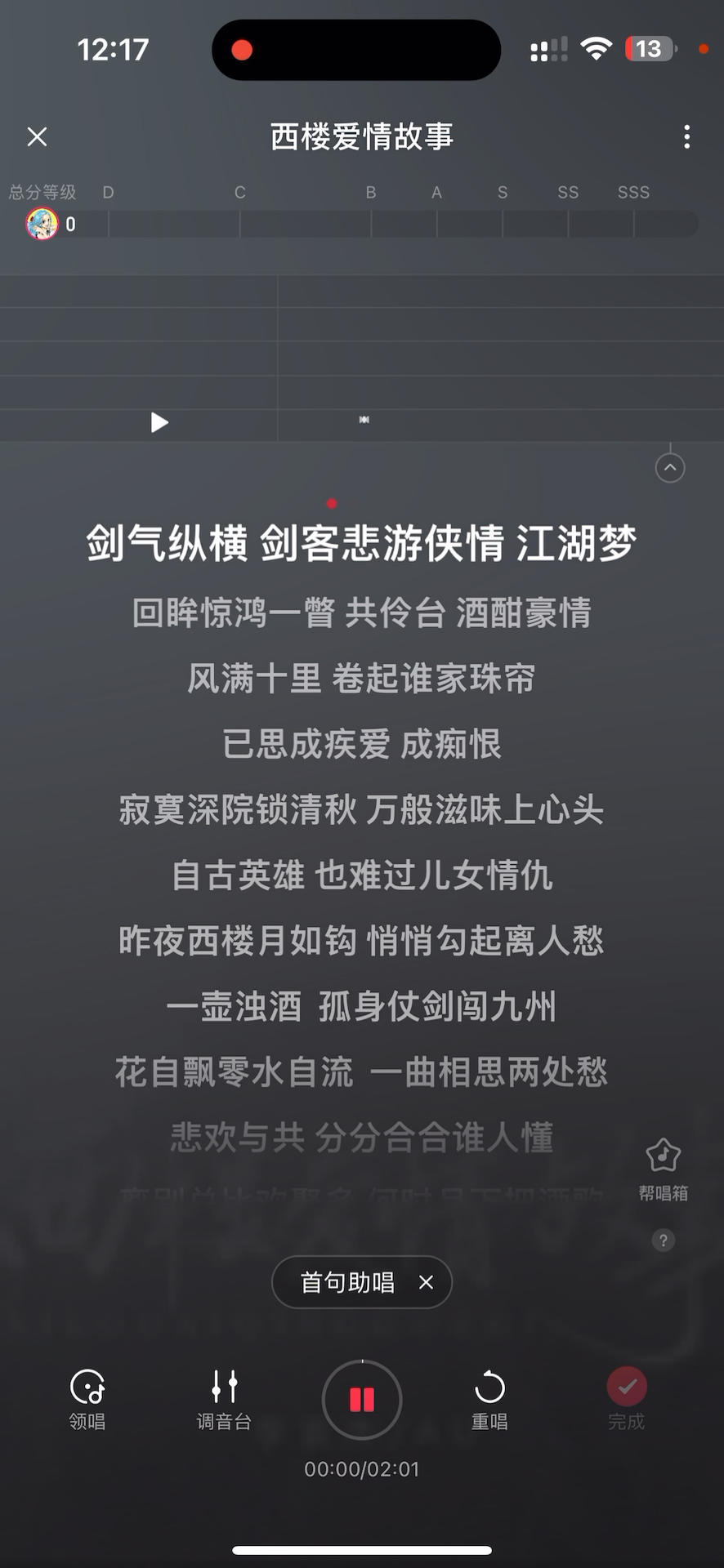Collapse the pitch panel with the up chevron
Viewport: 724px width, 1568px height.
(x=670, y=468)
